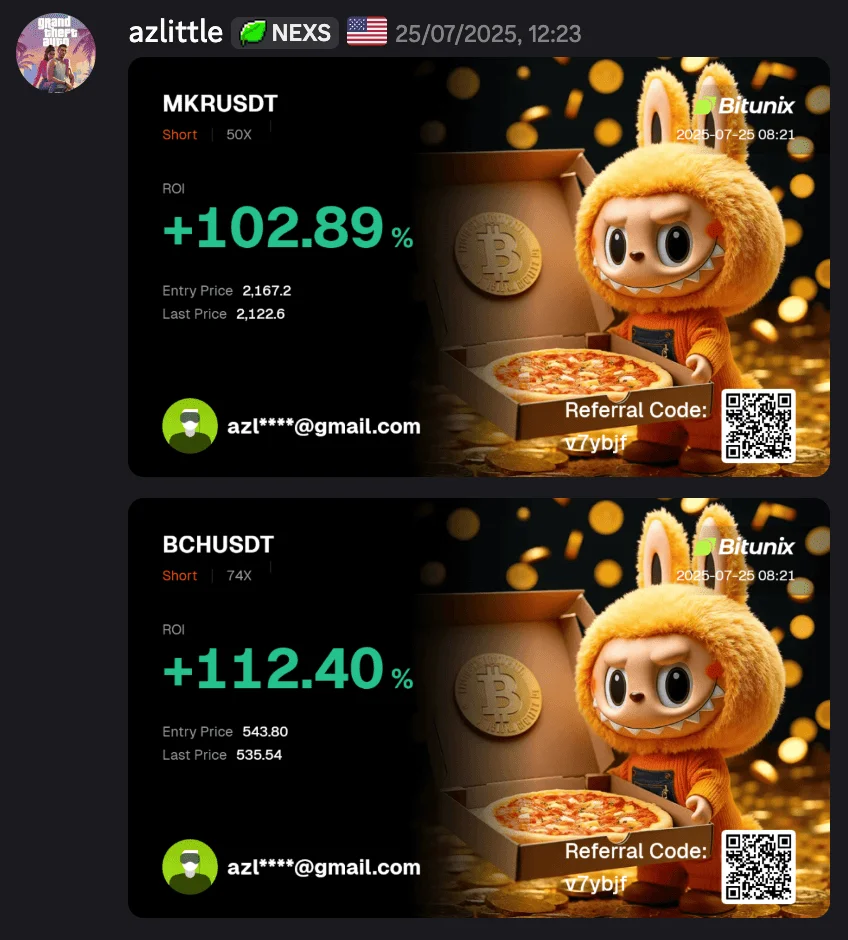Image resolution: width=848 pixels, height=940 pixels.
Task: Open the NEXS server tag
Action: coord(285,33)
